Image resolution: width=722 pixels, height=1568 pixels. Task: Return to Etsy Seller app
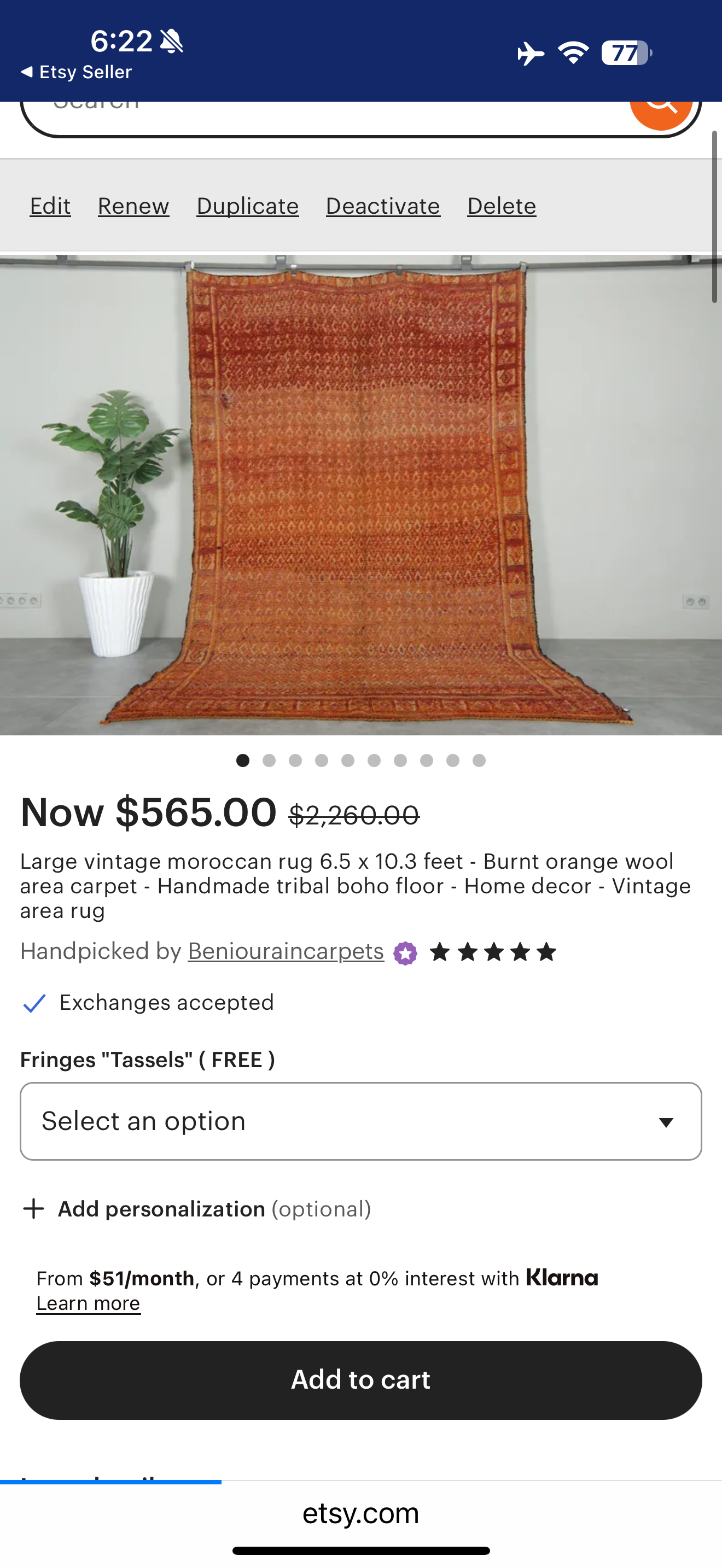76,72
